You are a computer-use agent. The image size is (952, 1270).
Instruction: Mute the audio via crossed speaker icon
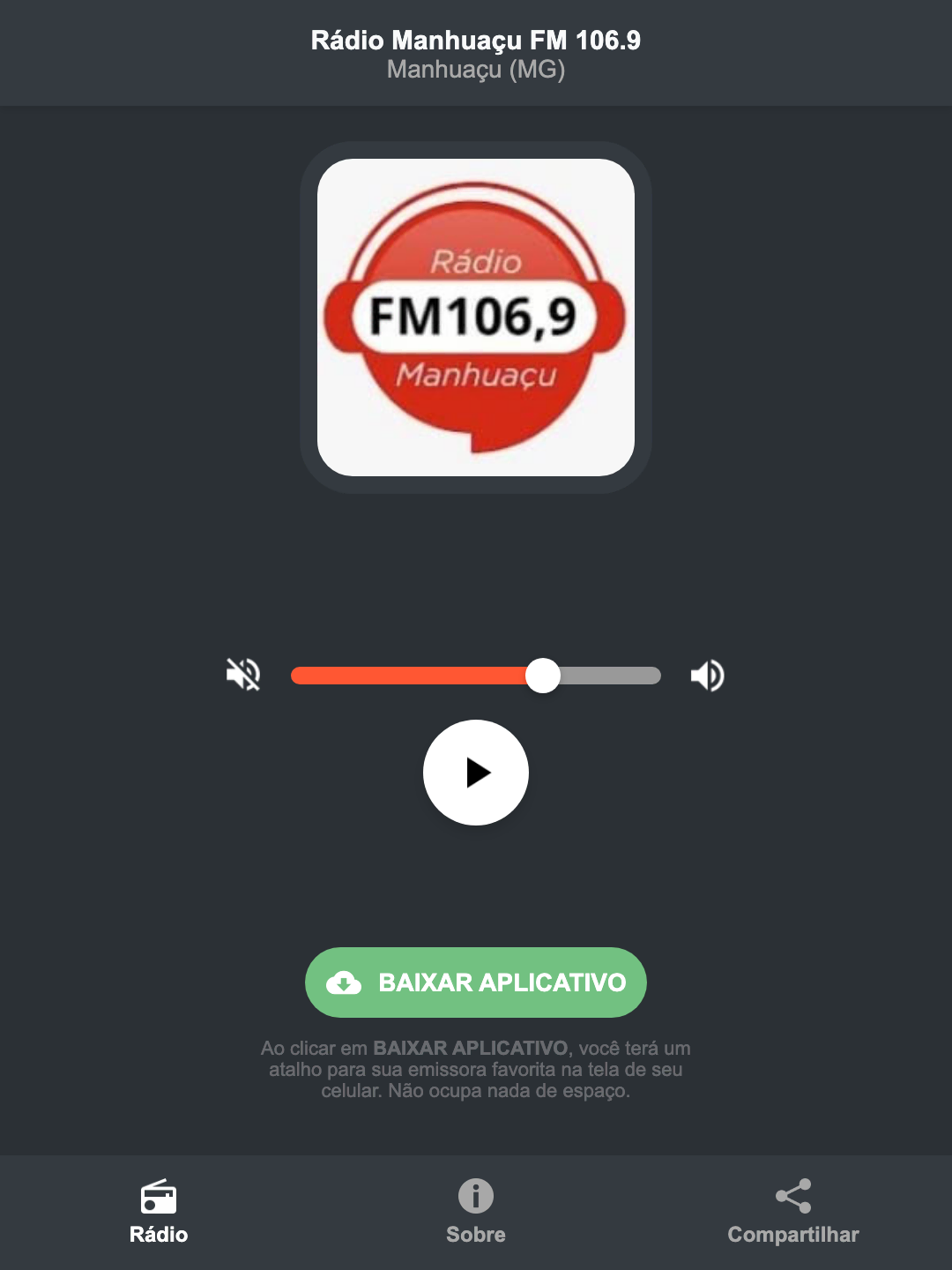pyautogui.click(x=242, y=675)
